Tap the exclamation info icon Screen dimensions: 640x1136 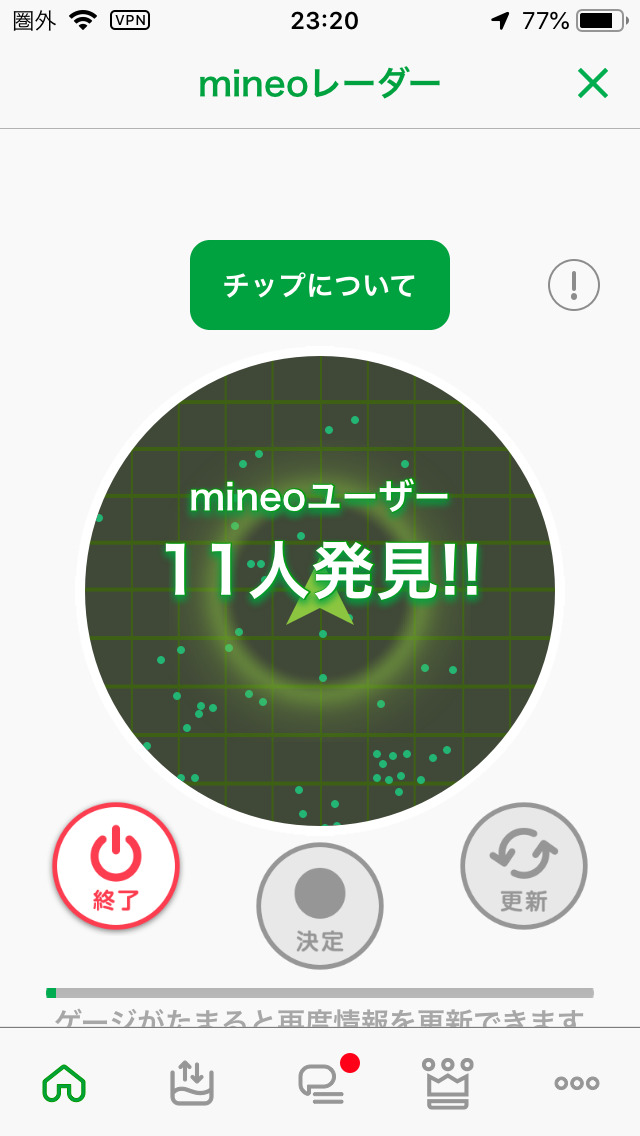(574, 285)
